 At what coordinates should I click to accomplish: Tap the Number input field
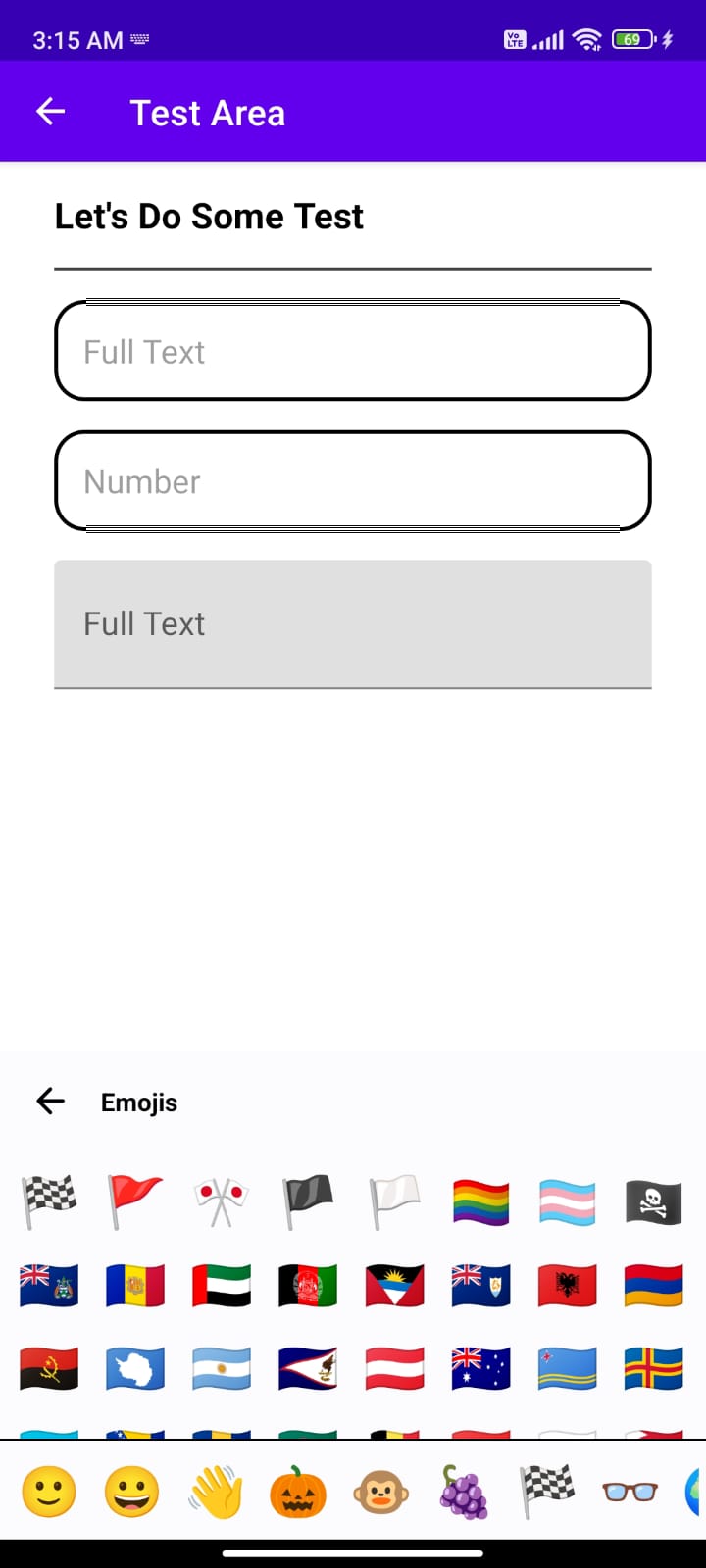tap(353, 480)
